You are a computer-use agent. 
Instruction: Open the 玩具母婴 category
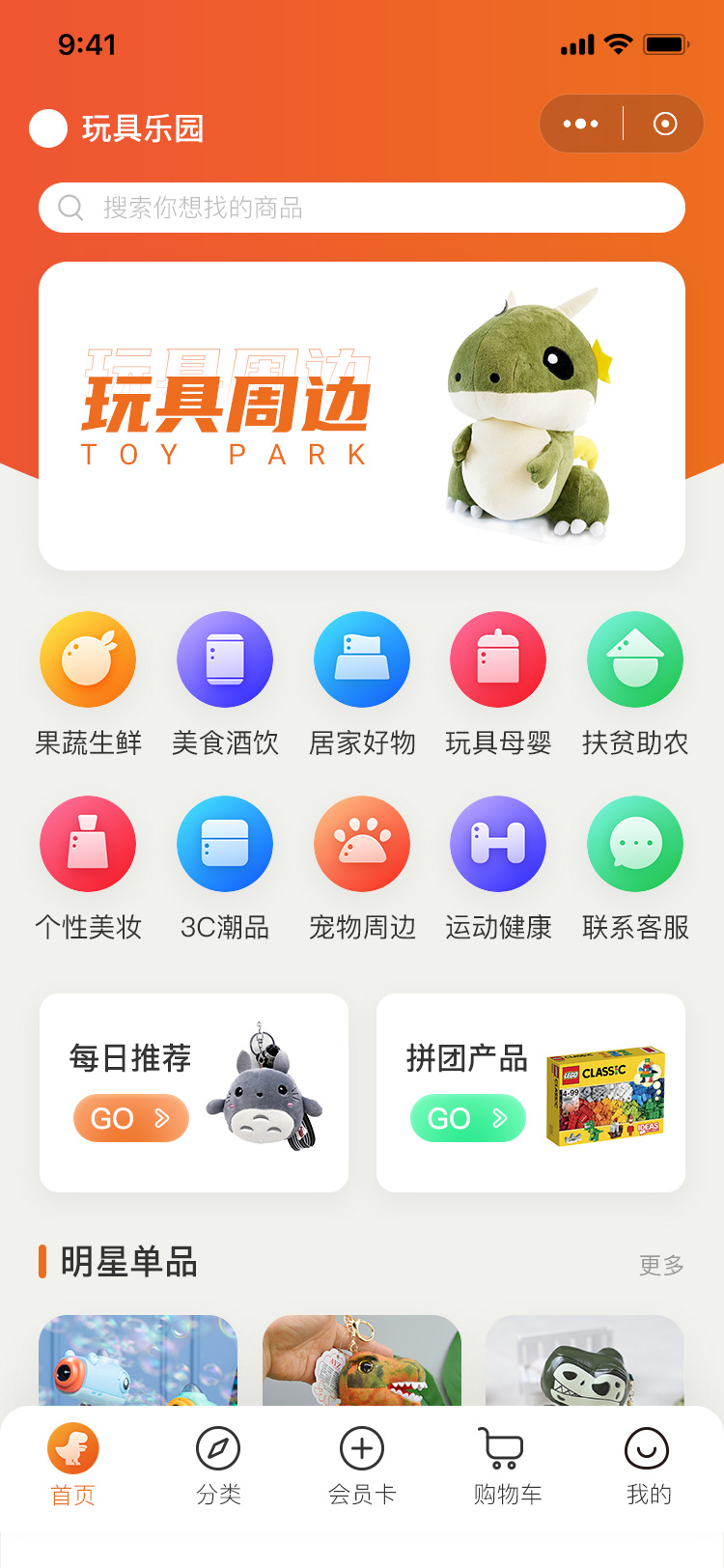(498, 660)
